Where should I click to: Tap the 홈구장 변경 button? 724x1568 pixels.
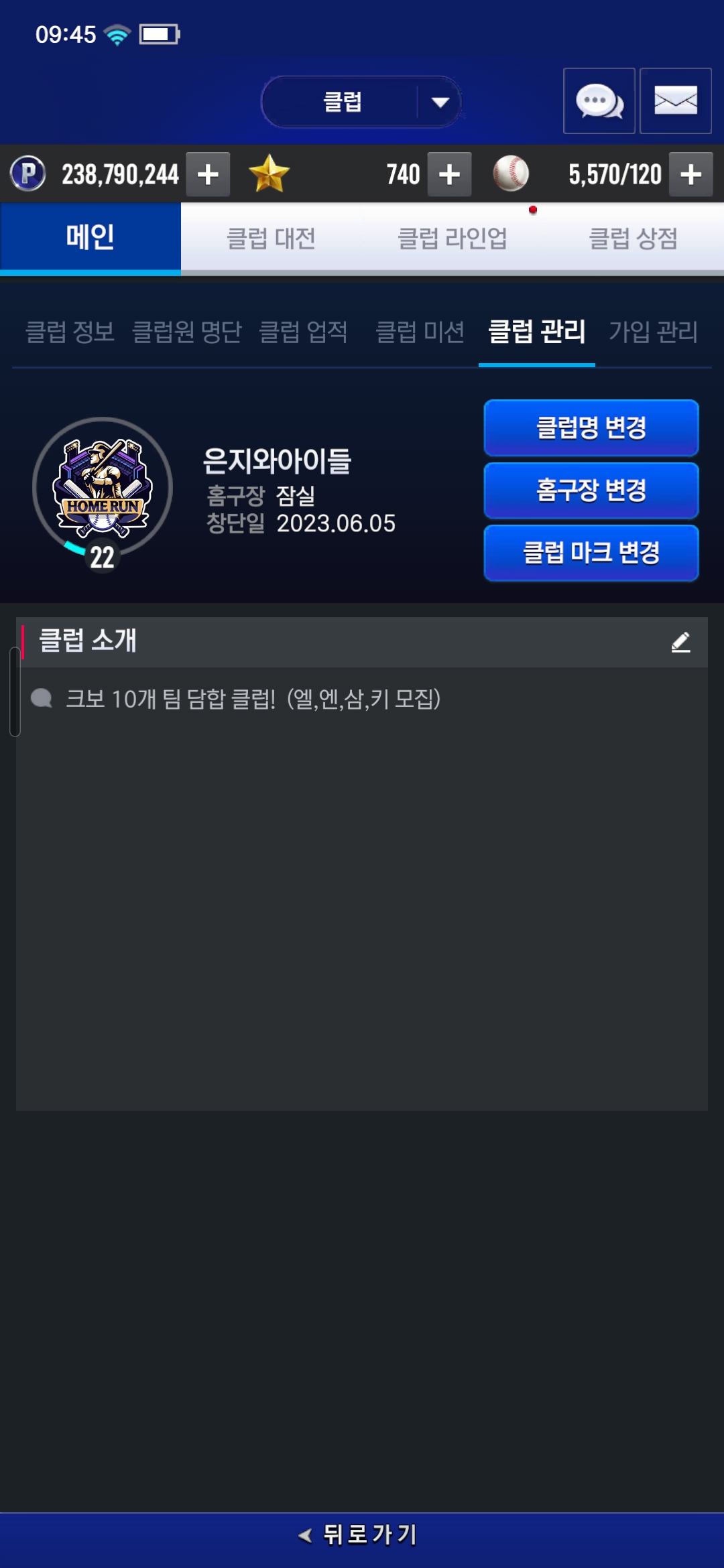click(x=591, y=490)
